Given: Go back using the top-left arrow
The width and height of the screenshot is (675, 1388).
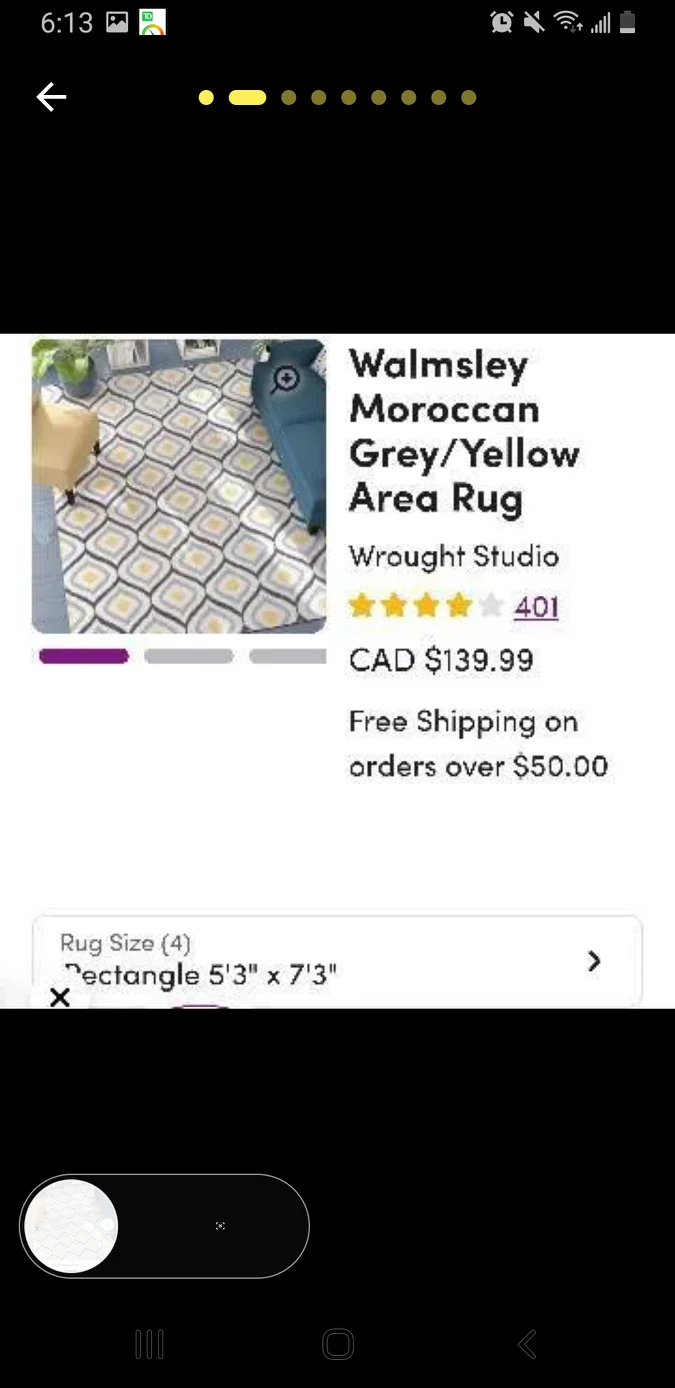Looking at the screenshot, I should point(51,97).
